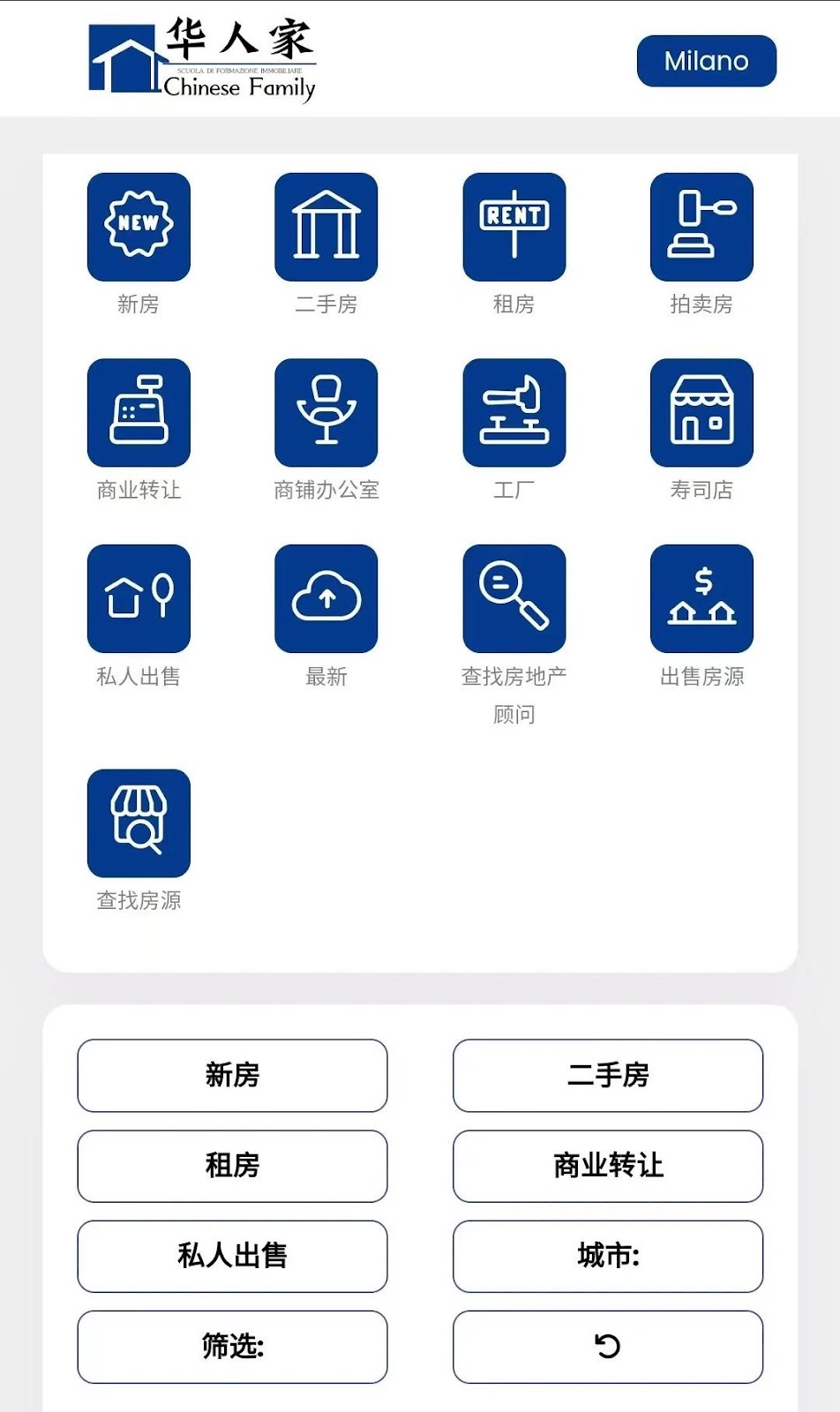Viewport: 840px width, 1412px height.
Task: Open the 私人出售 house icon in the grid
Action: tap(139, 598)
